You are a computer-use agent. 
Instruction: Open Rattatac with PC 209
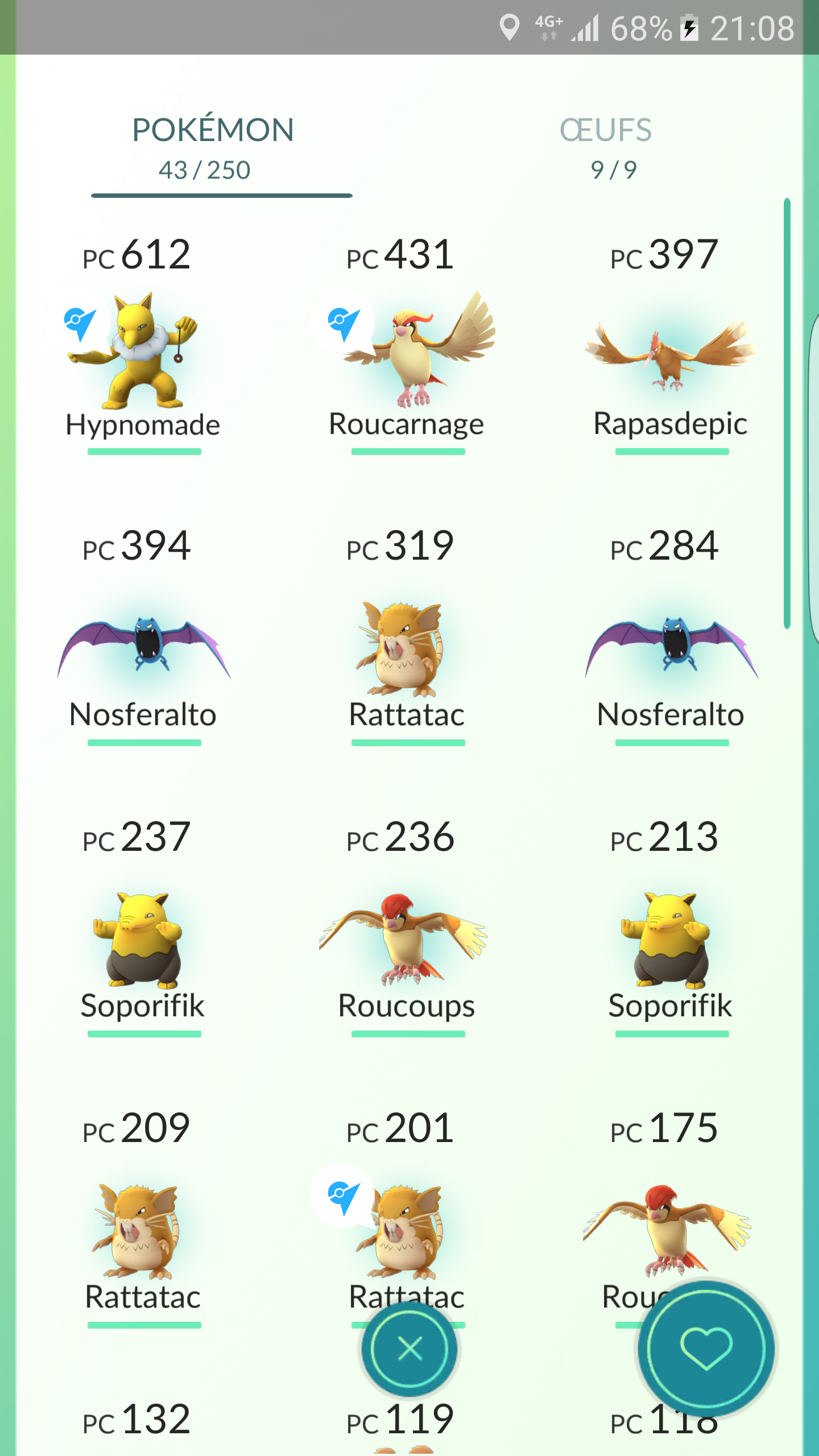tap(142, 1231)
